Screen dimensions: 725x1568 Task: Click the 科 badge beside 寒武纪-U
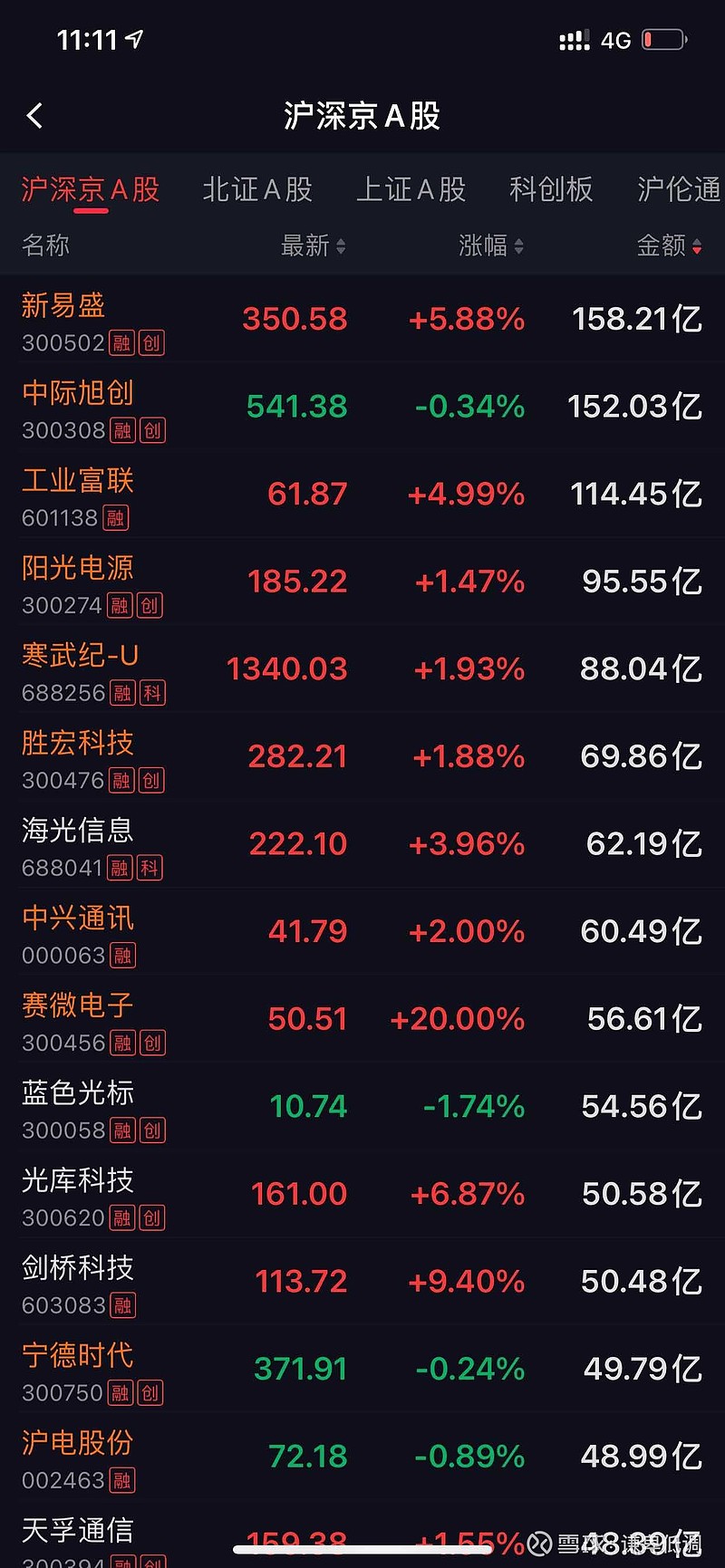151,693
